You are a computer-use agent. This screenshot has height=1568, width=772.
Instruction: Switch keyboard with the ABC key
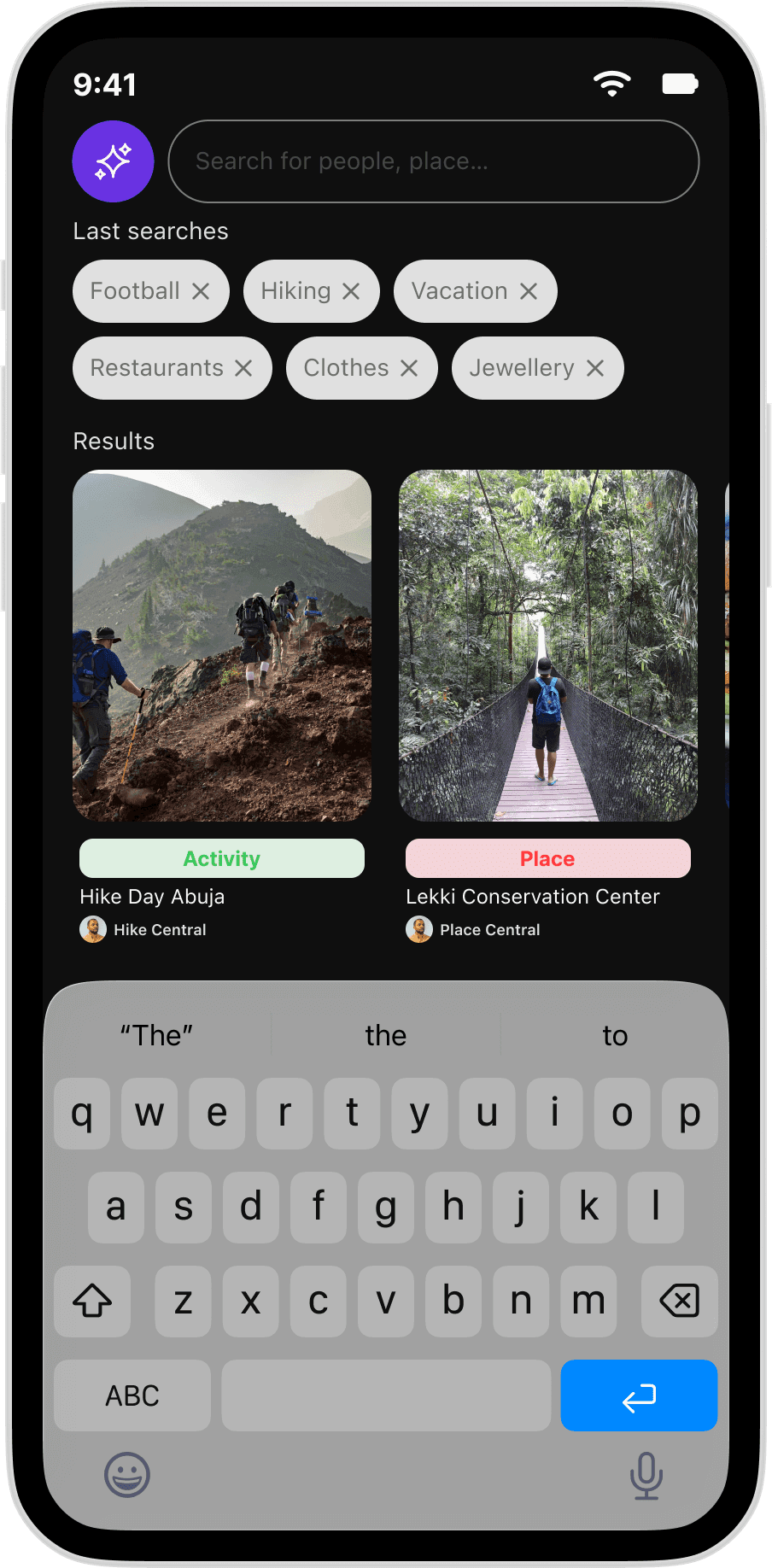(x=132, y=1395)
